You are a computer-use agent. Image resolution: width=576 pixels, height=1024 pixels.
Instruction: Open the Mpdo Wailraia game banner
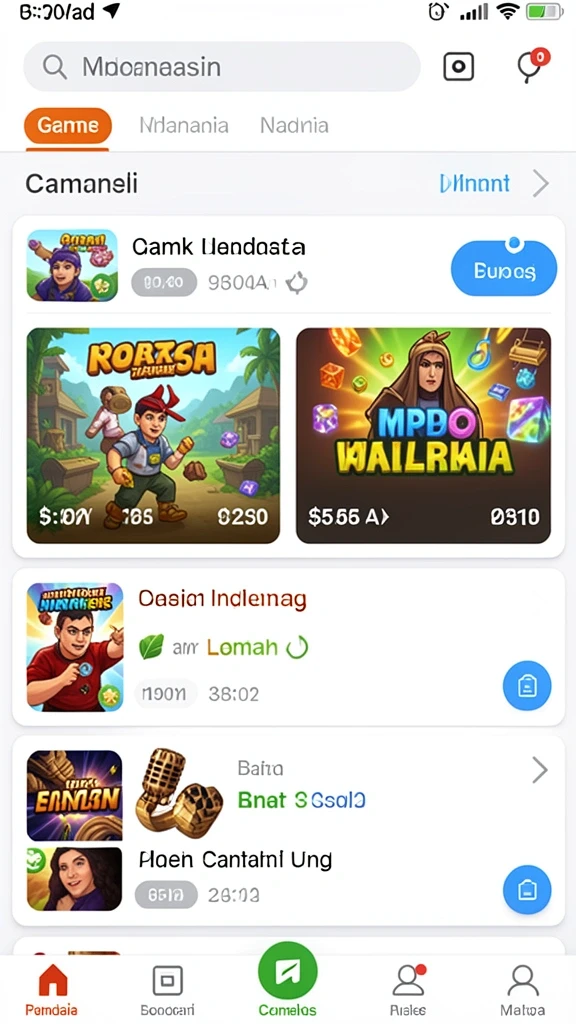point(423,436)
